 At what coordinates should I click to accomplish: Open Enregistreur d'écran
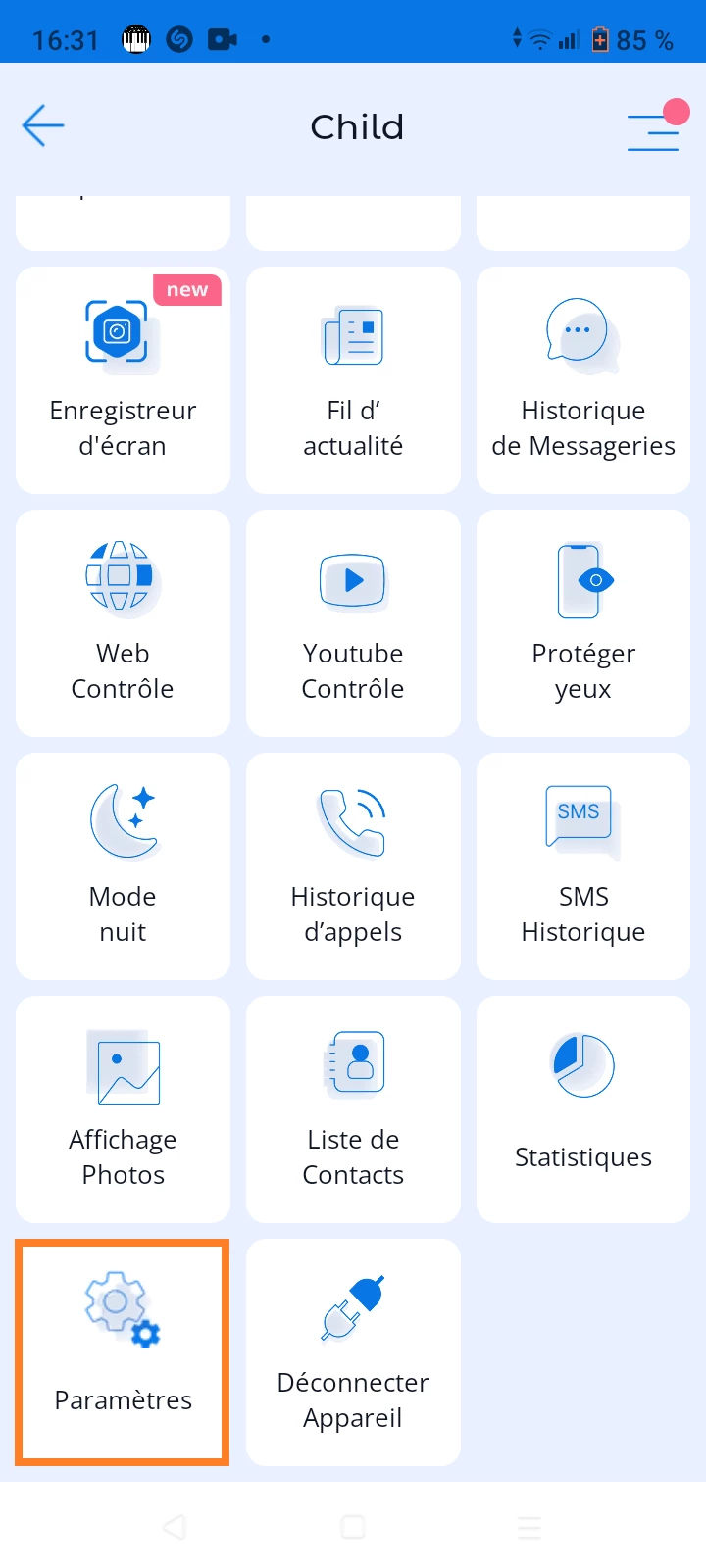123,380
